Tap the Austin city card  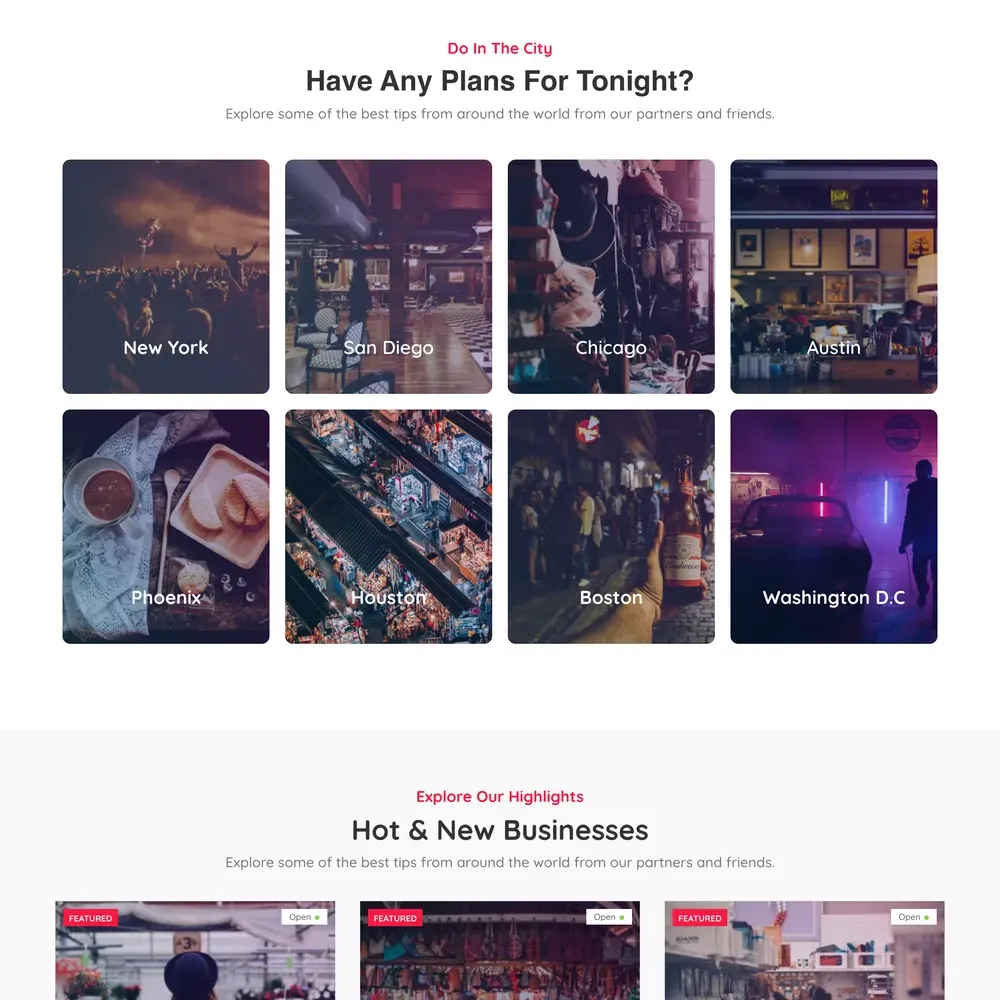(x=833, y=277)
